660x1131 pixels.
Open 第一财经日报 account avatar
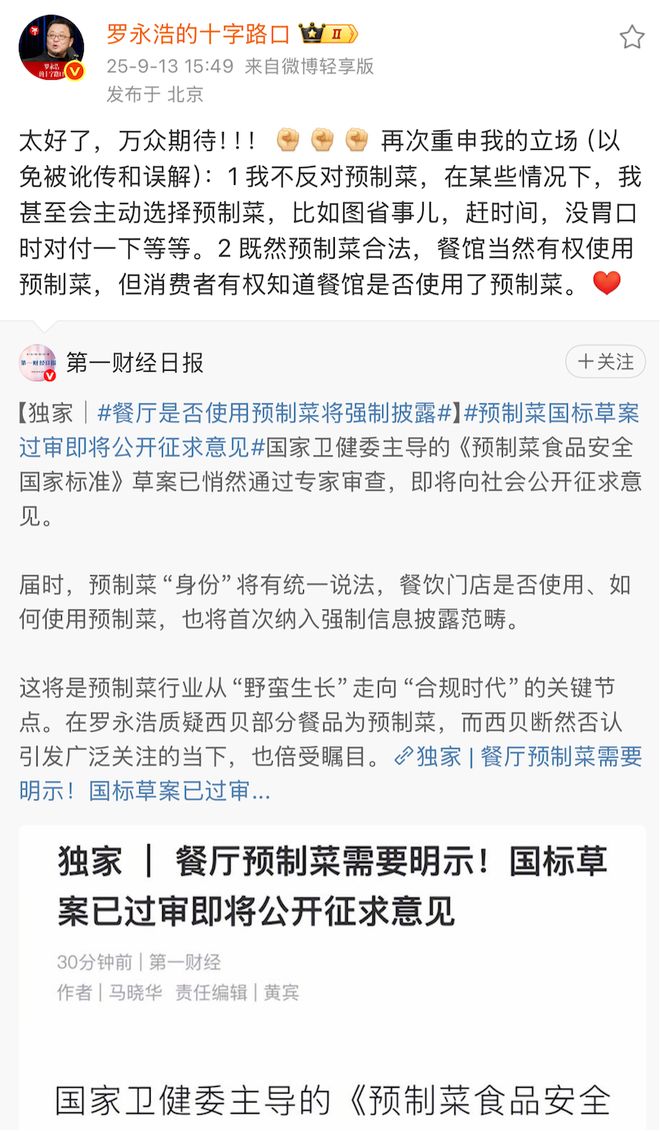click(x=37, y=363)
